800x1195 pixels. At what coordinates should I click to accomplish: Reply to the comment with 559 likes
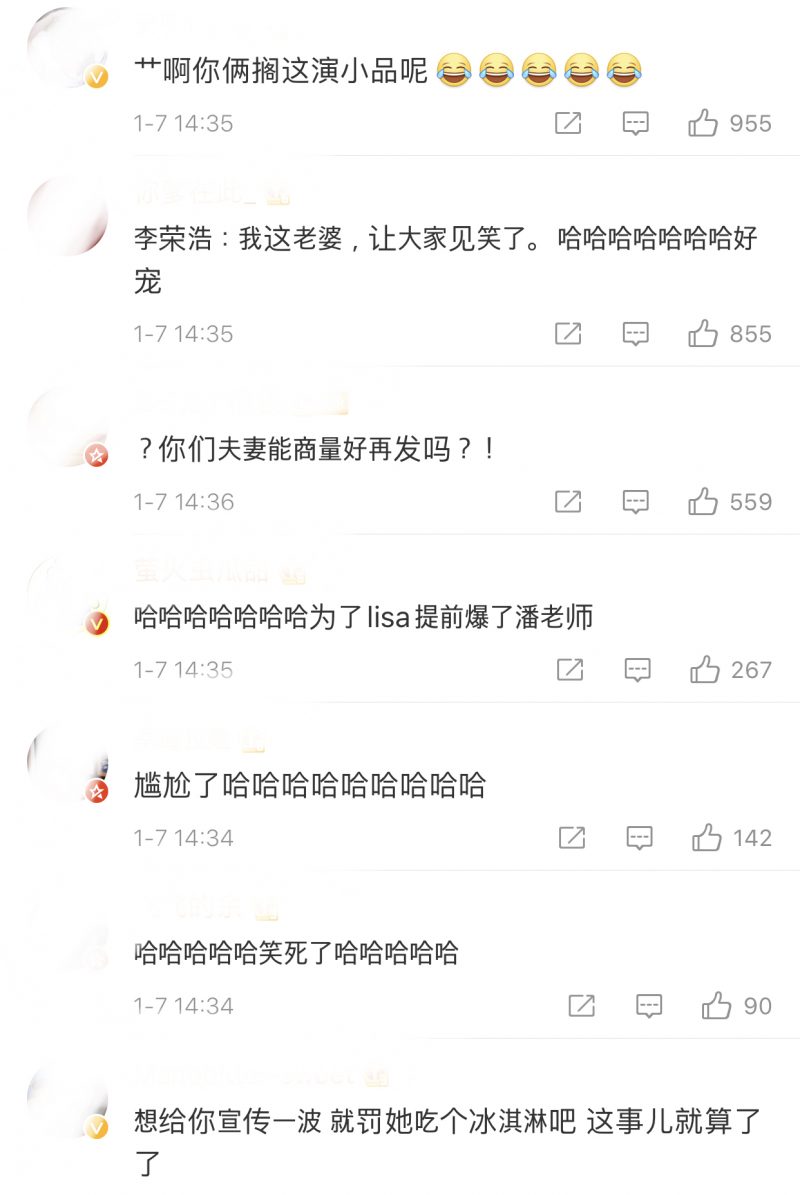click(x=636, y=501)
